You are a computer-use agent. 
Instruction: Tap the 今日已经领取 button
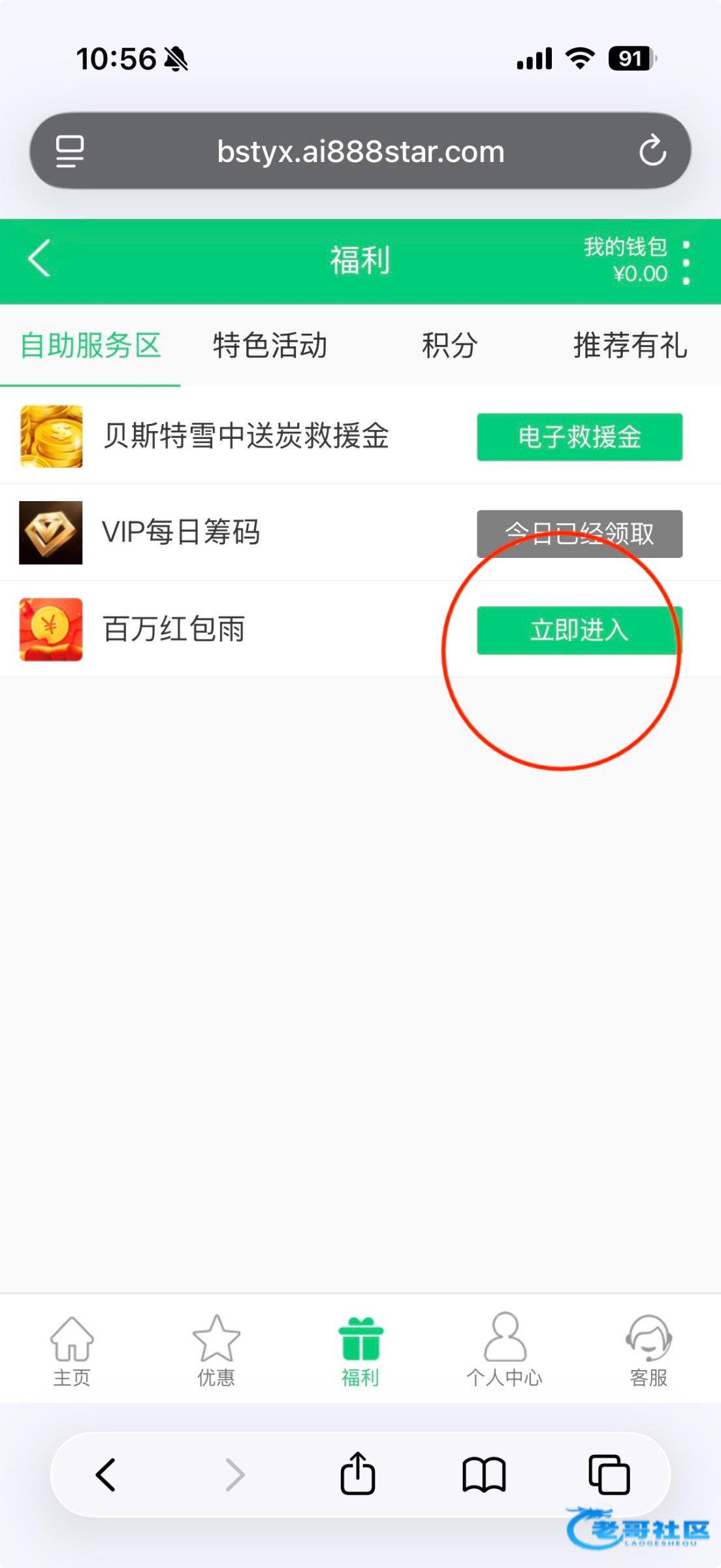click(579, 534)
